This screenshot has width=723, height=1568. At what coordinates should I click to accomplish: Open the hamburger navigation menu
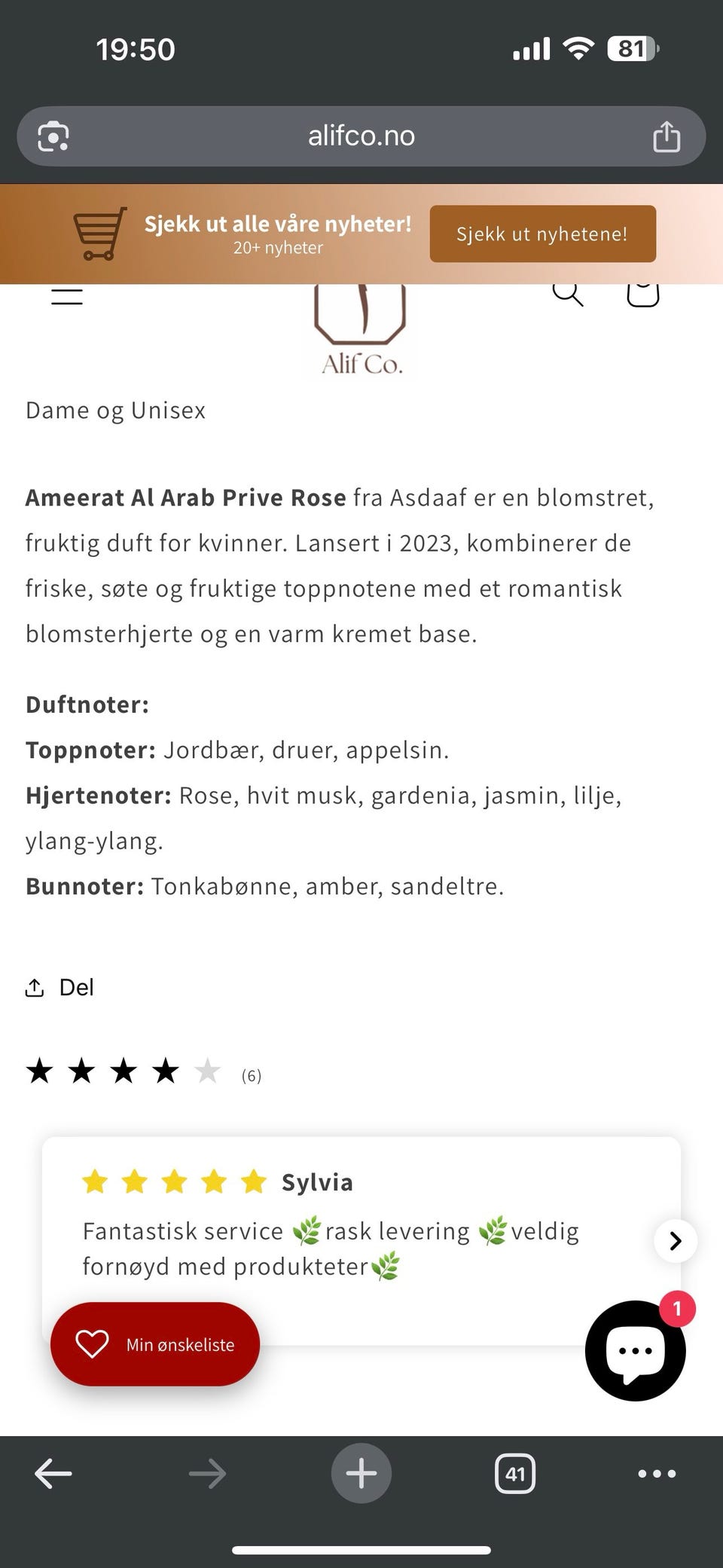(x=66, y=295)
